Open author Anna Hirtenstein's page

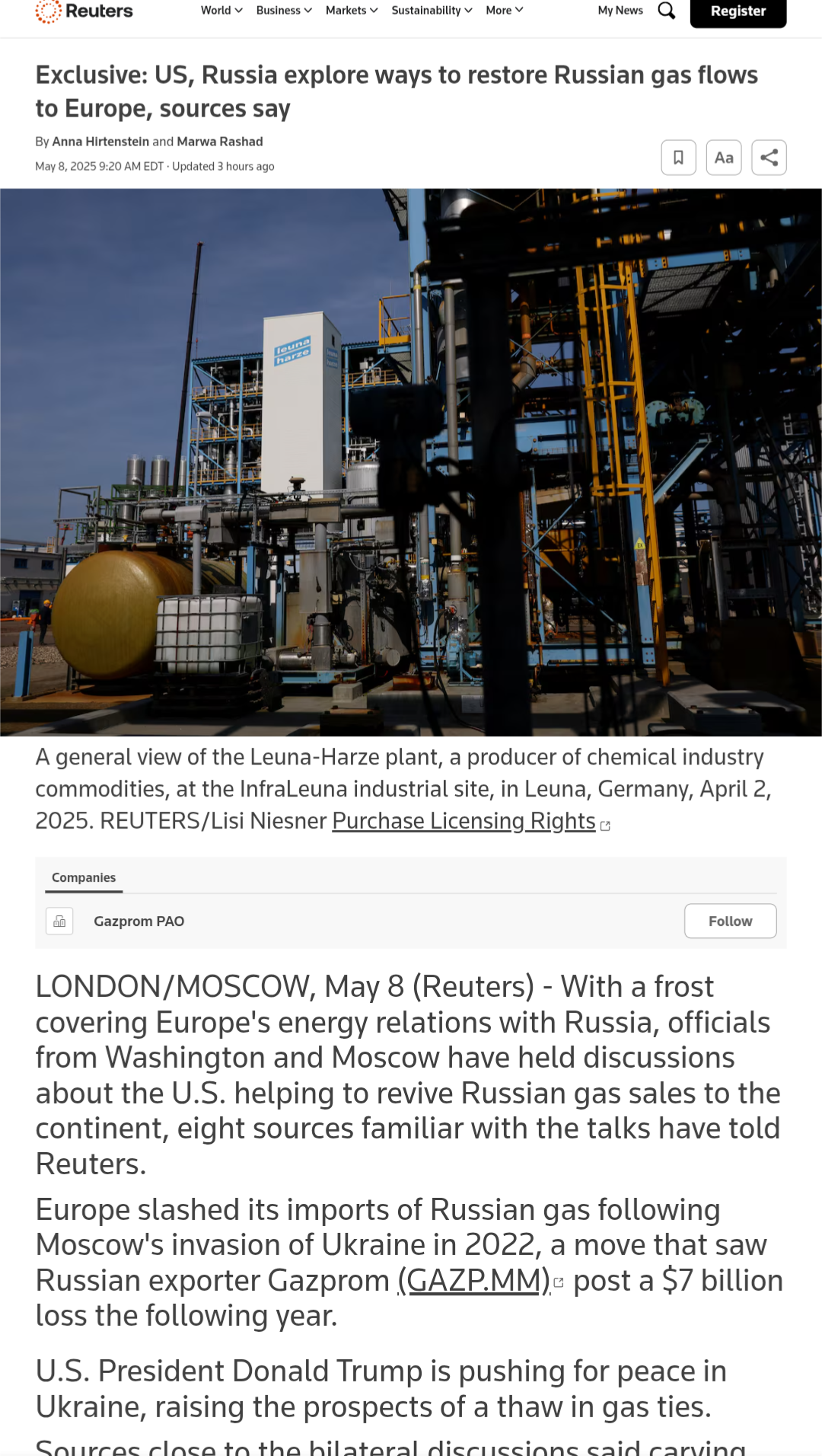[x=100, y=142]
